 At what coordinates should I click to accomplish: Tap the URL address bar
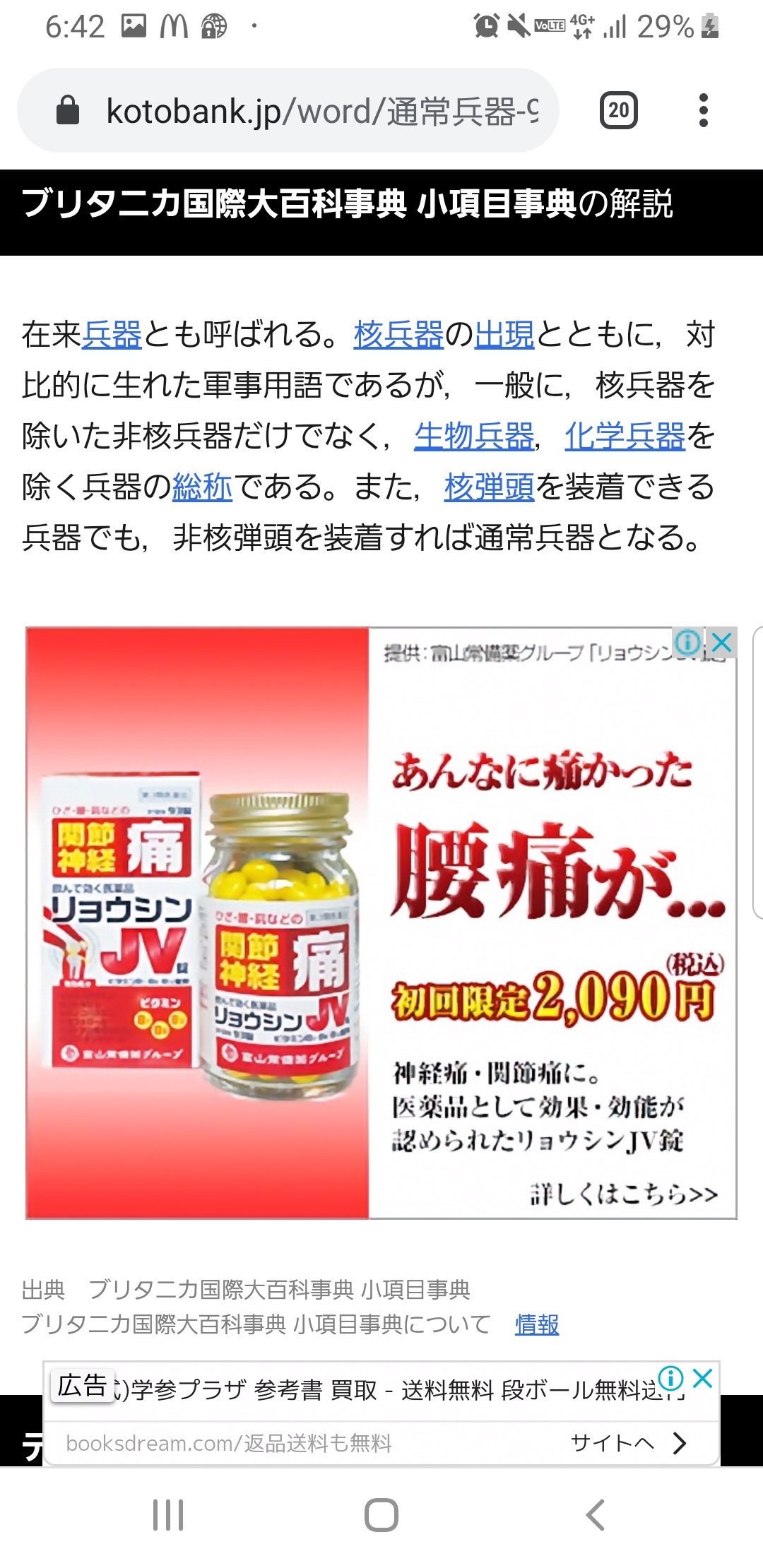click(x=321, y=111)
